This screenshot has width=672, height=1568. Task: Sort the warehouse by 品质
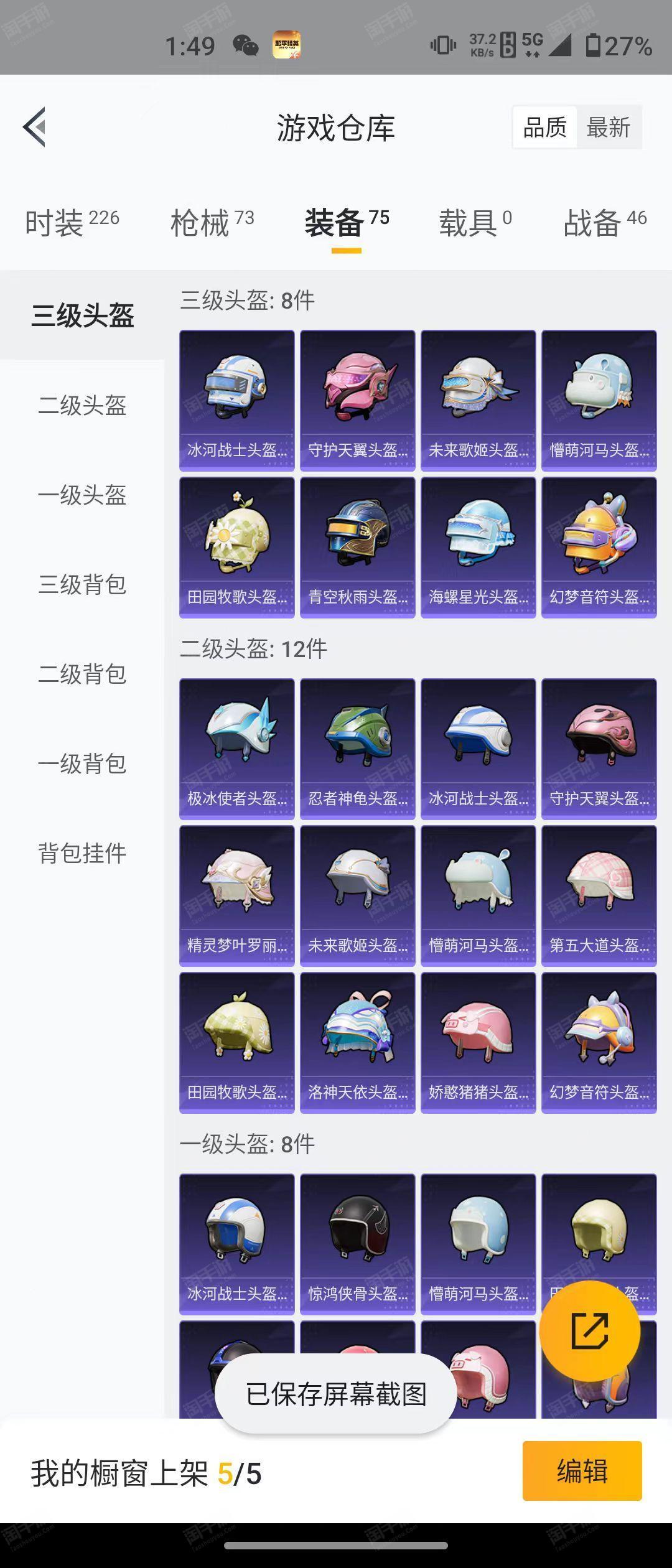click(x=544, y=128)
